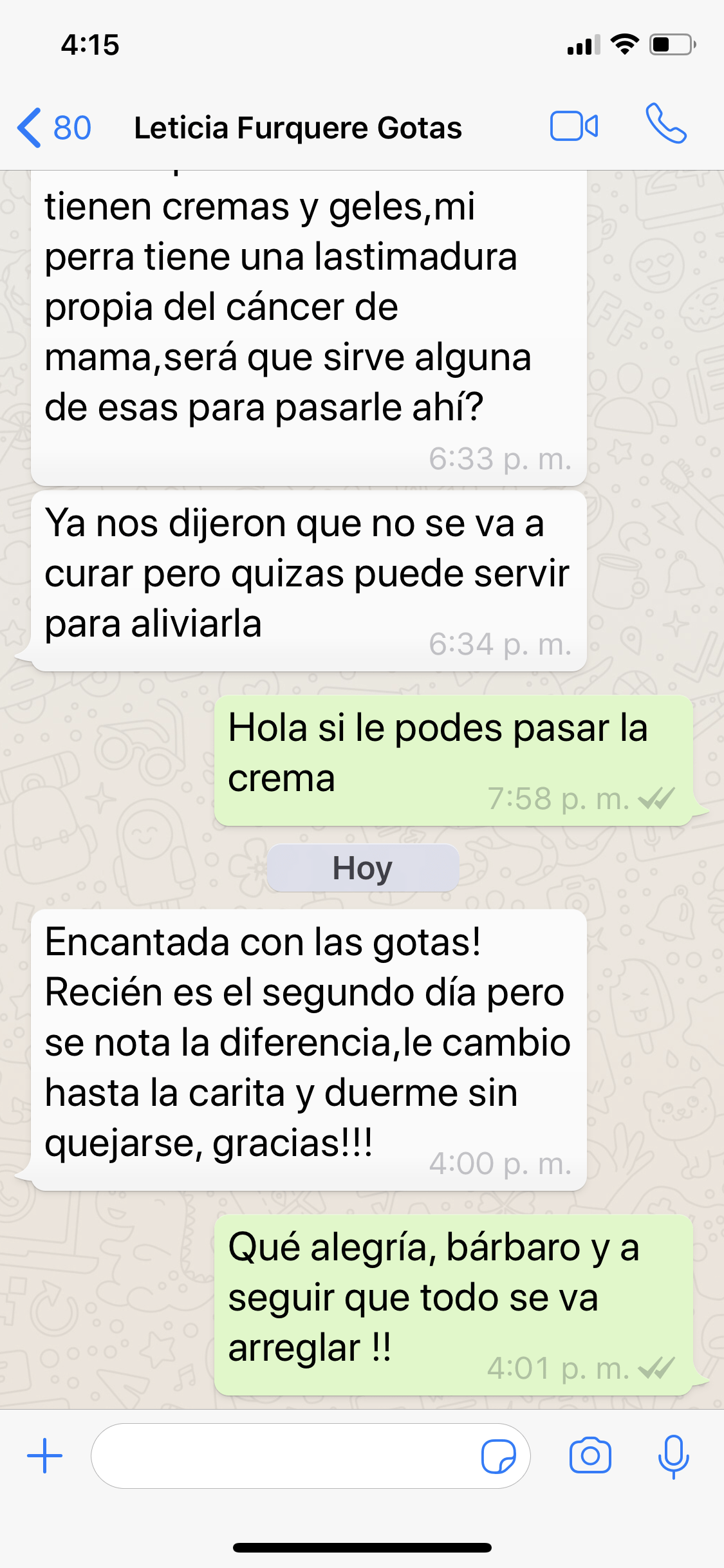The image size is (724, 1568).
Task: Start a voice call with Leticia
Action: (666, 124)
